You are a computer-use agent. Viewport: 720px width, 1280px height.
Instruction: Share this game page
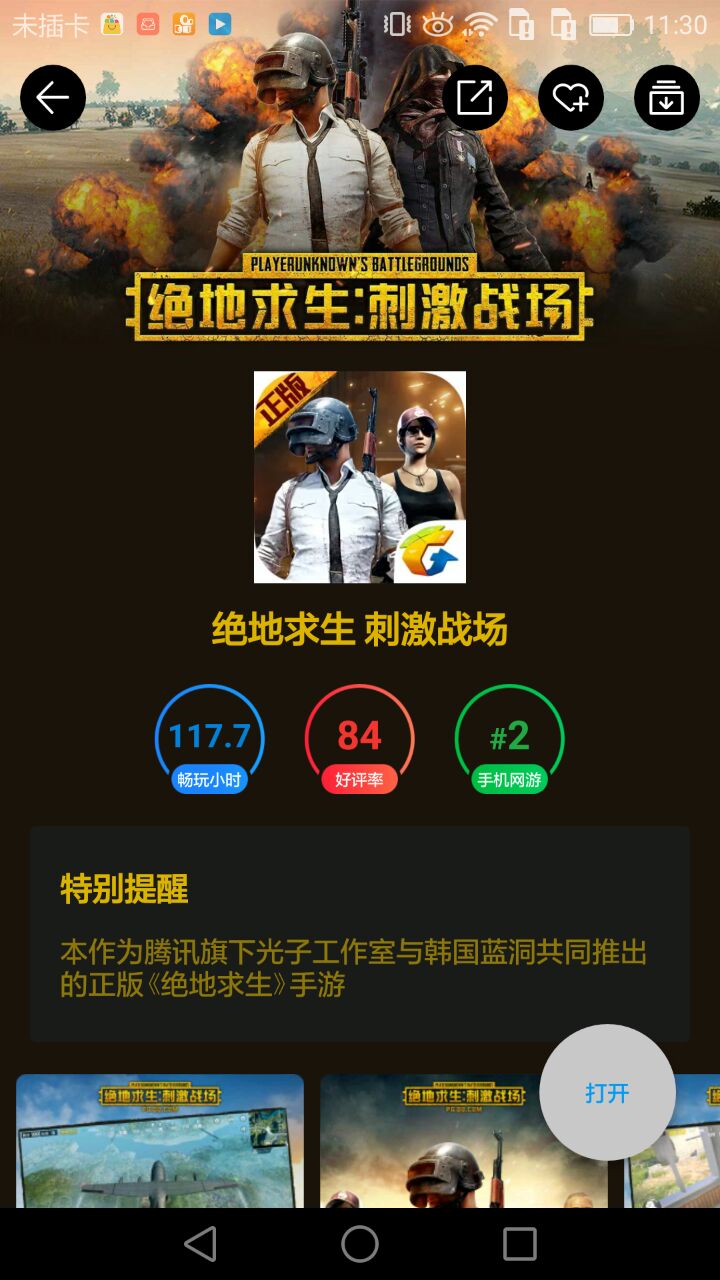[x=475, y=98]
